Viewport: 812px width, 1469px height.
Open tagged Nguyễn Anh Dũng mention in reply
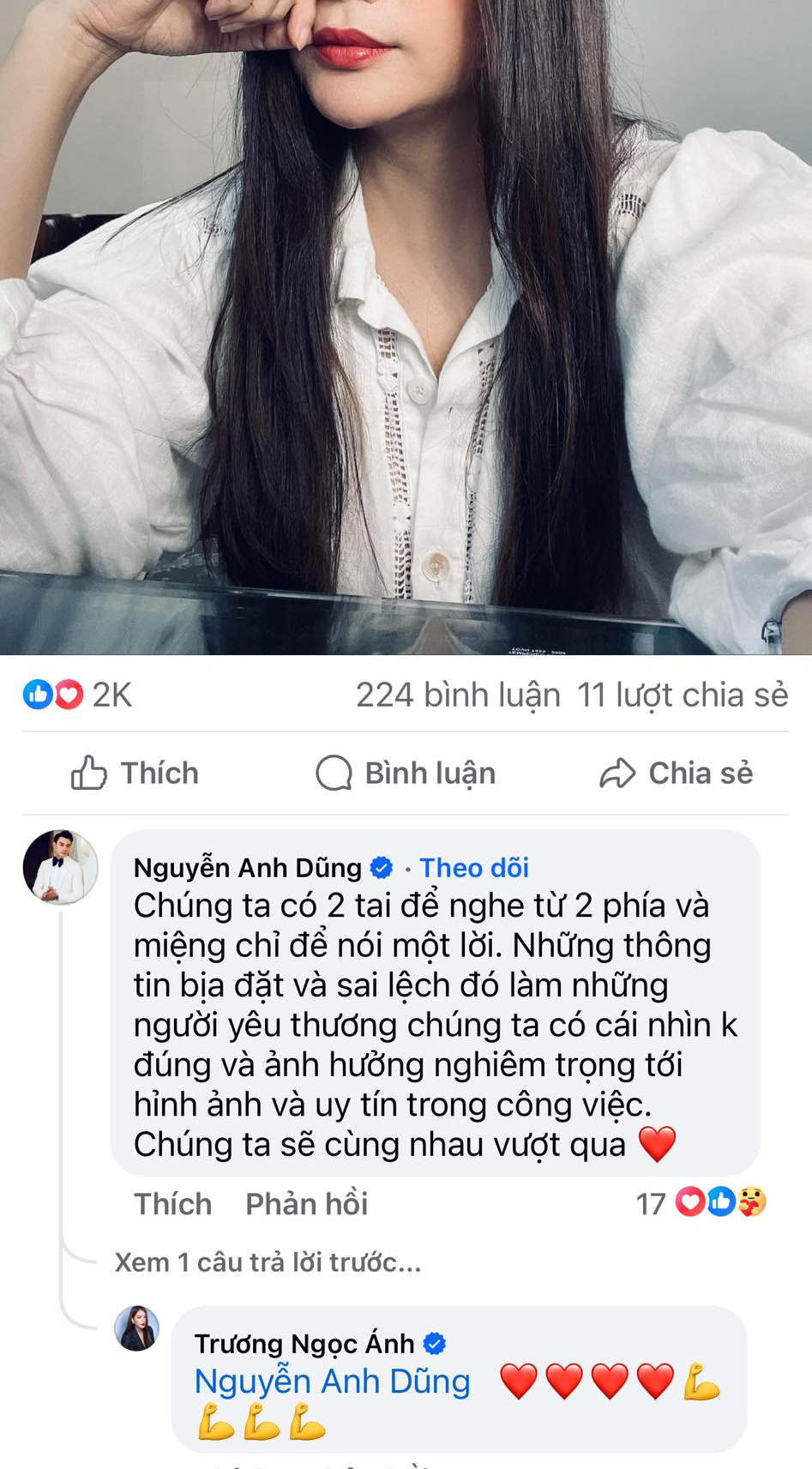pyautogui.click(x=333, y=1382)
